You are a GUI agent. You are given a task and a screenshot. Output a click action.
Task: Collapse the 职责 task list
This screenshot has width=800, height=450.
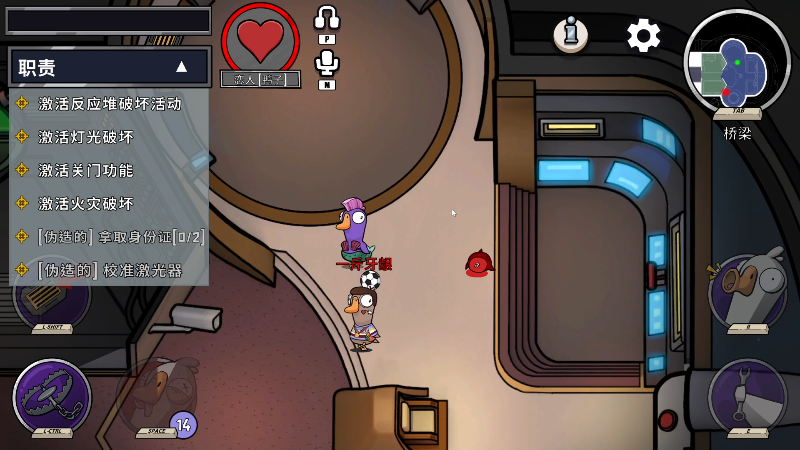[x=182, y=67]
